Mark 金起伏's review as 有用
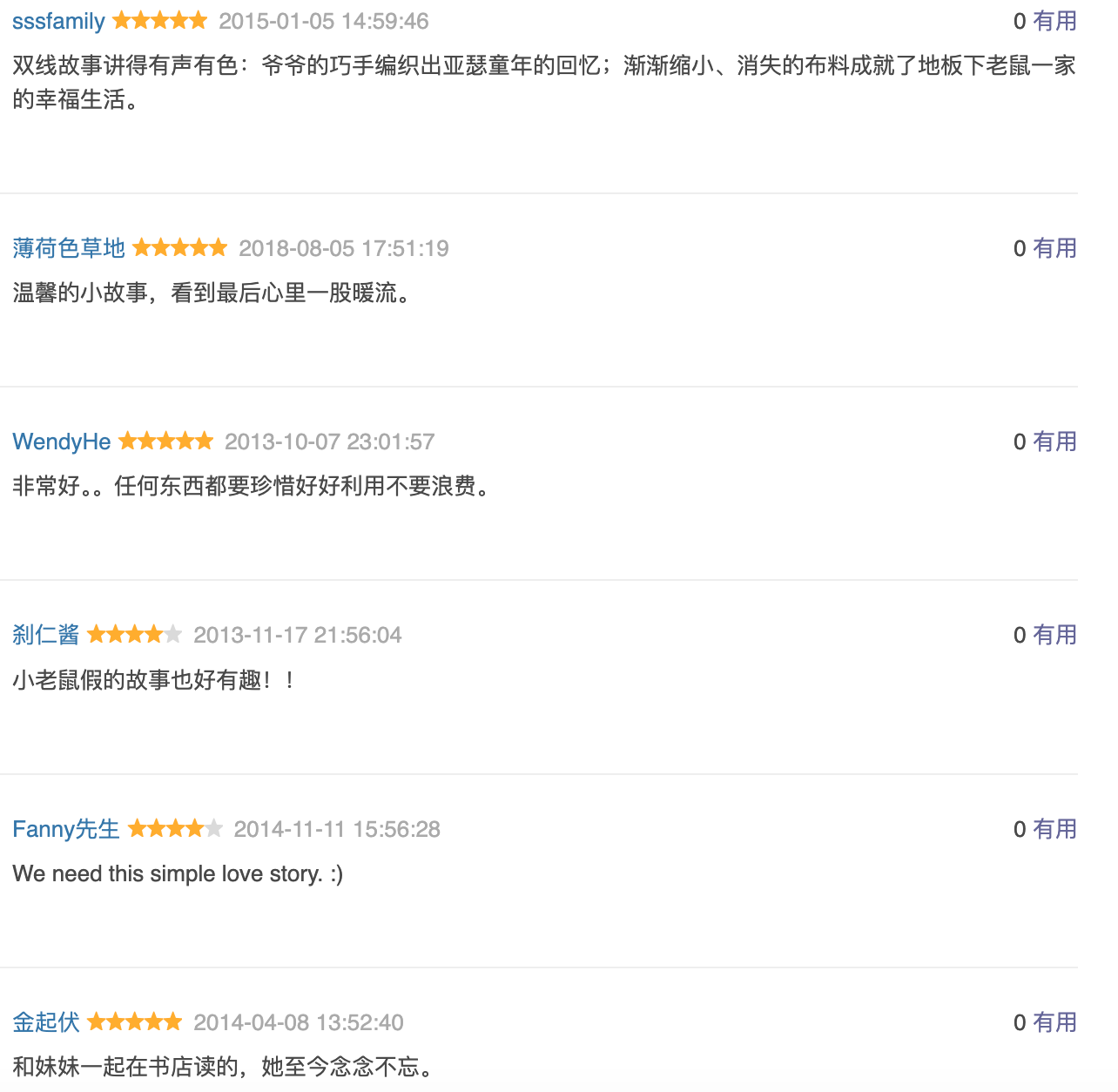 1054,1022
